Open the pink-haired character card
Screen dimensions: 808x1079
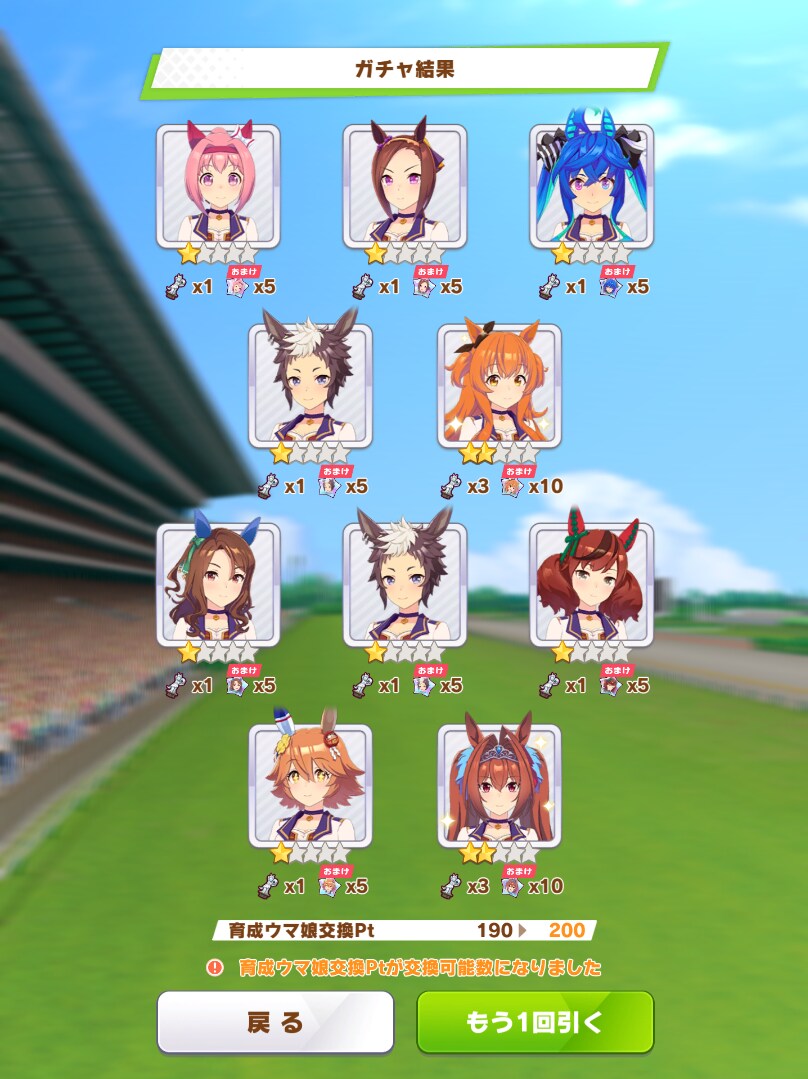[x=218, y=187]
